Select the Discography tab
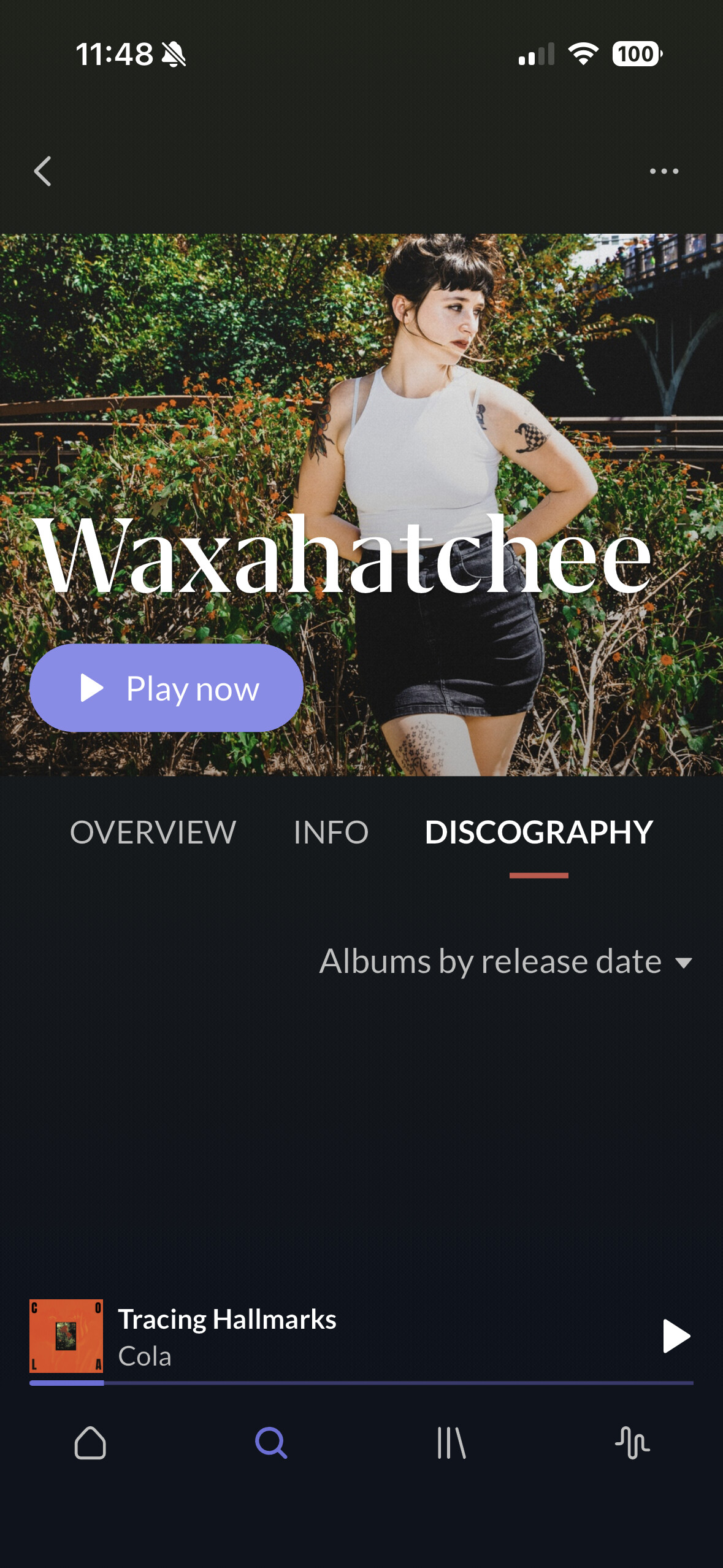Viewport: 723px width, 1568px height. [539, 832]
